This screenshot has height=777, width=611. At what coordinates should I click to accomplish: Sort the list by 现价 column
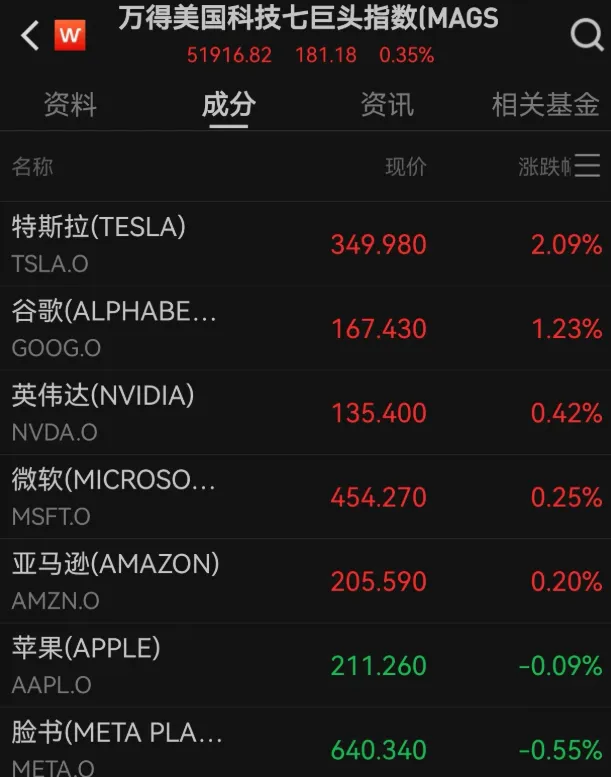405,166
